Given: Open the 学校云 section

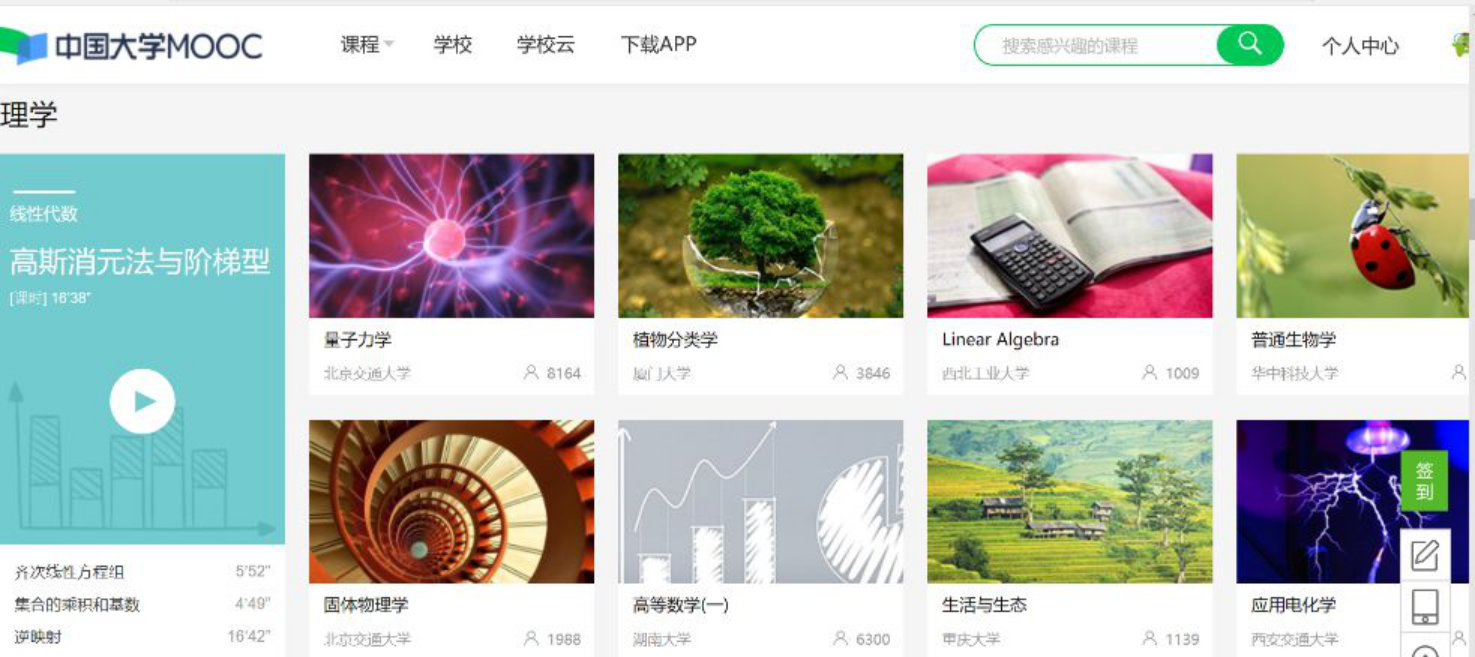Looking at the screenshot, I should tap(545, 45).
